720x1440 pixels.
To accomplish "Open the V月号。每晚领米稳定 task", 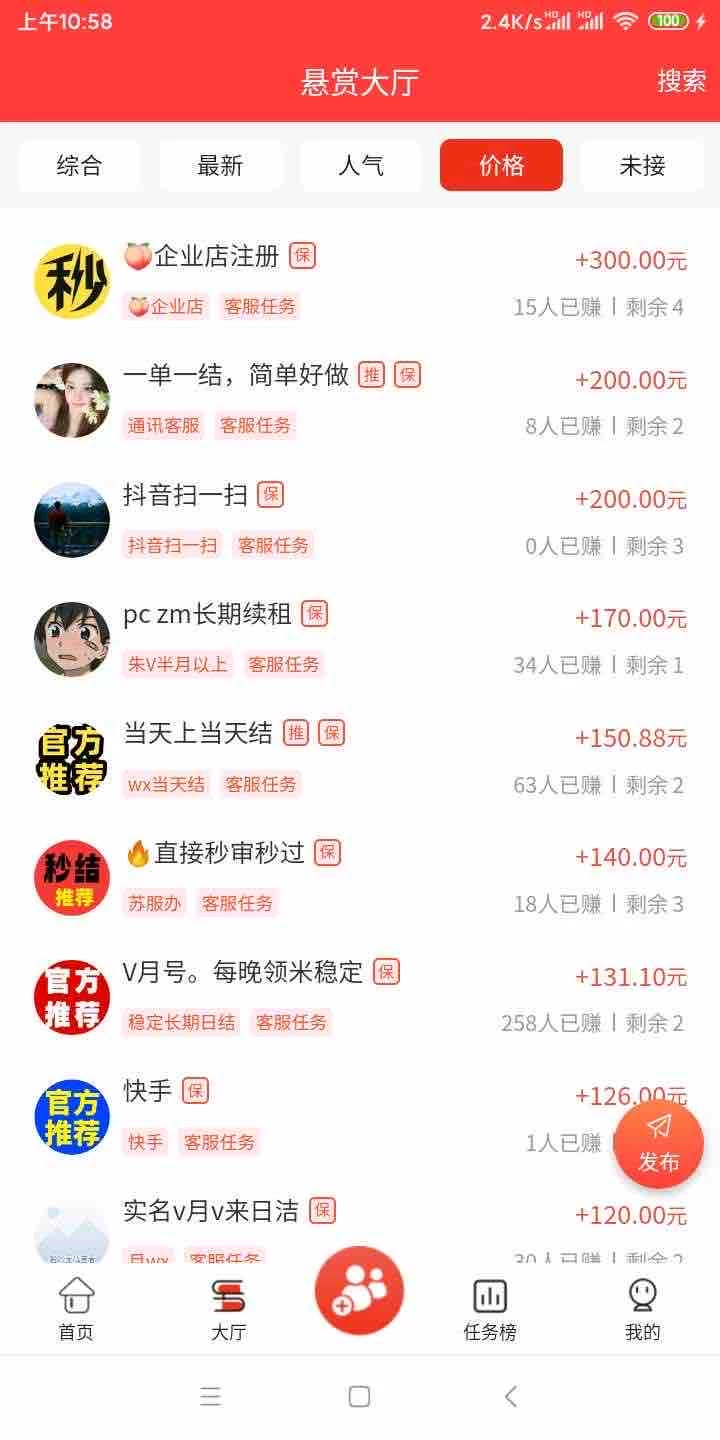I will [360, 995].
